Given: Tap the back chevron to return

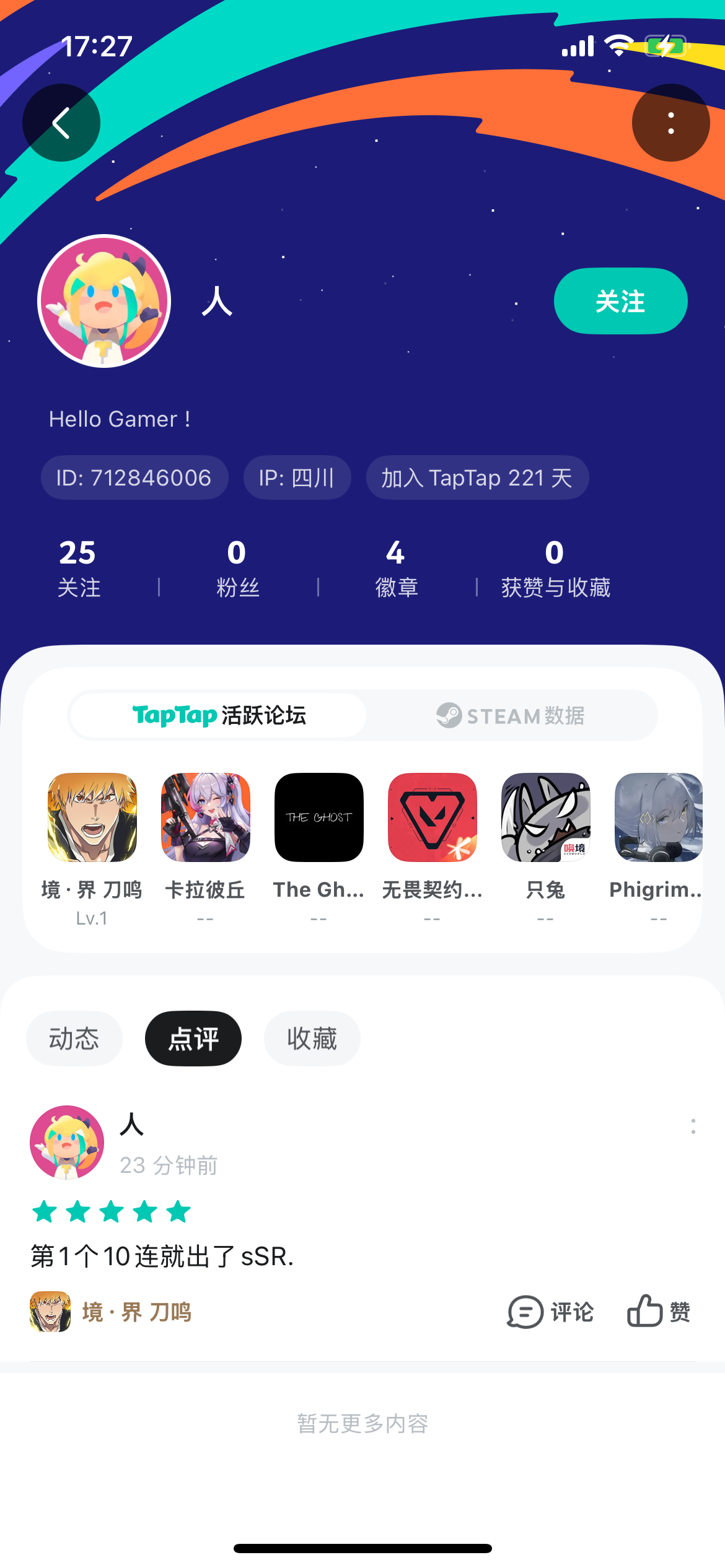Looking at the screenshot, I should [60, 122].
